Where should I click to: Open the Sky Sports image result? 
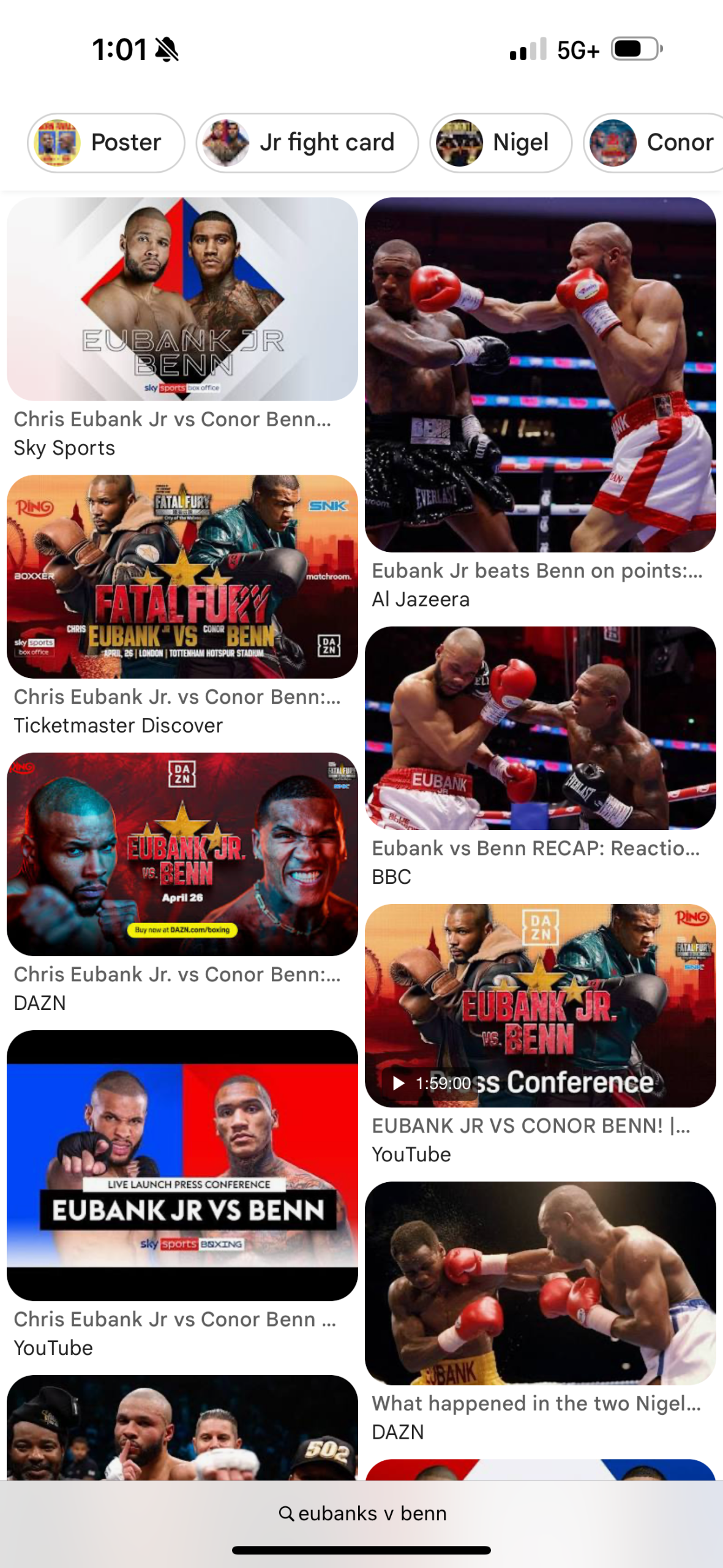pyautogui.click(x=182, y=300)
